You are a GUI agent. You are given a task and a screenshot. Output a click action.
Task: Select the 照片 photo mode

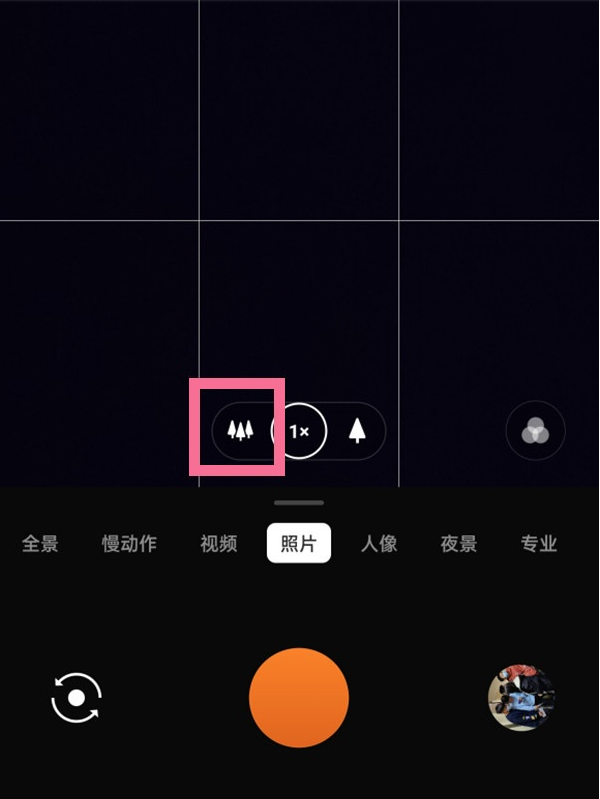pyautogui.click(x=298, y=544)
